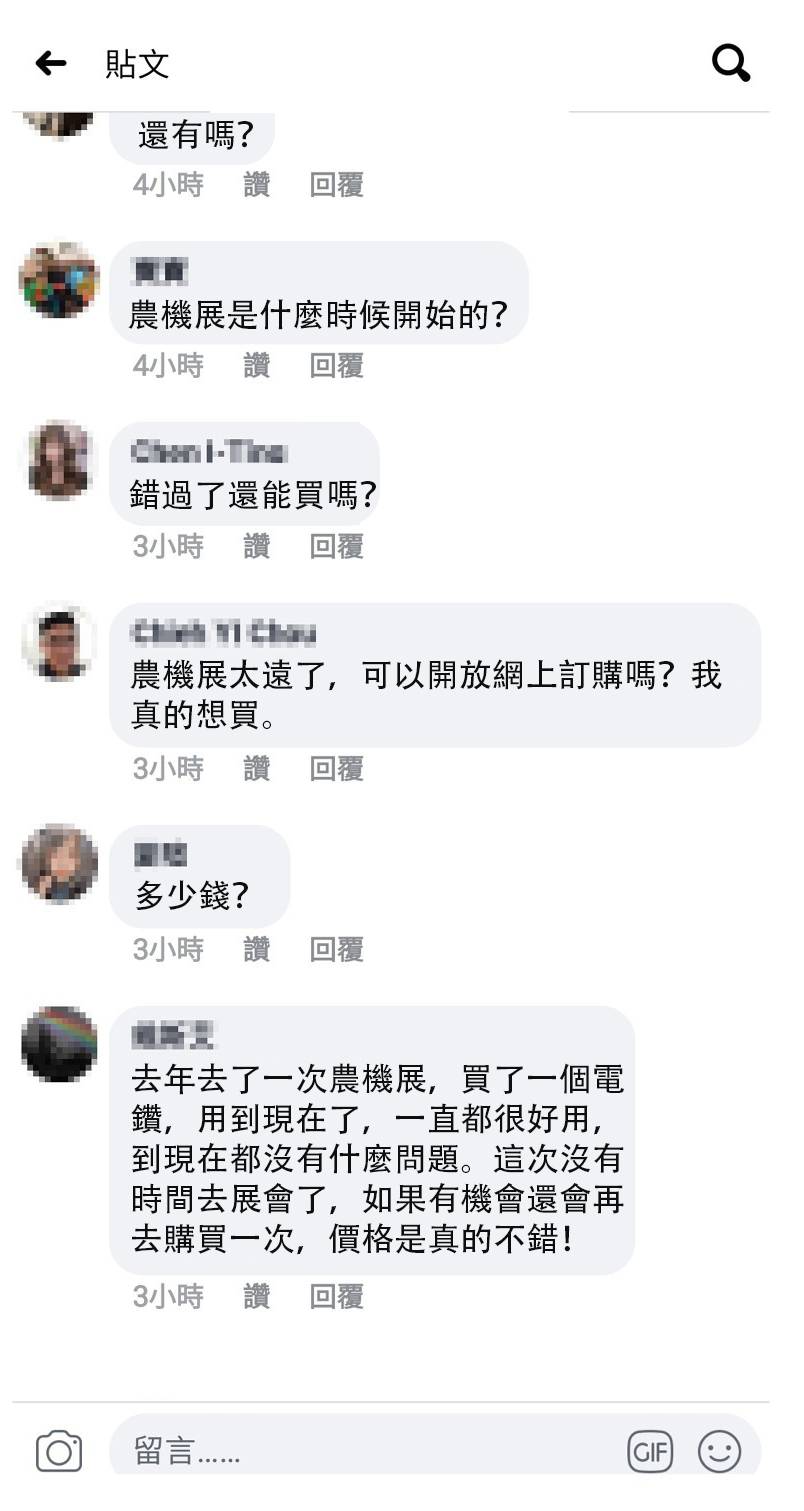Like the comment '錯過了還能買嗎?'
The height and width of the screenshot is (1511, 804).
[256, 546]
